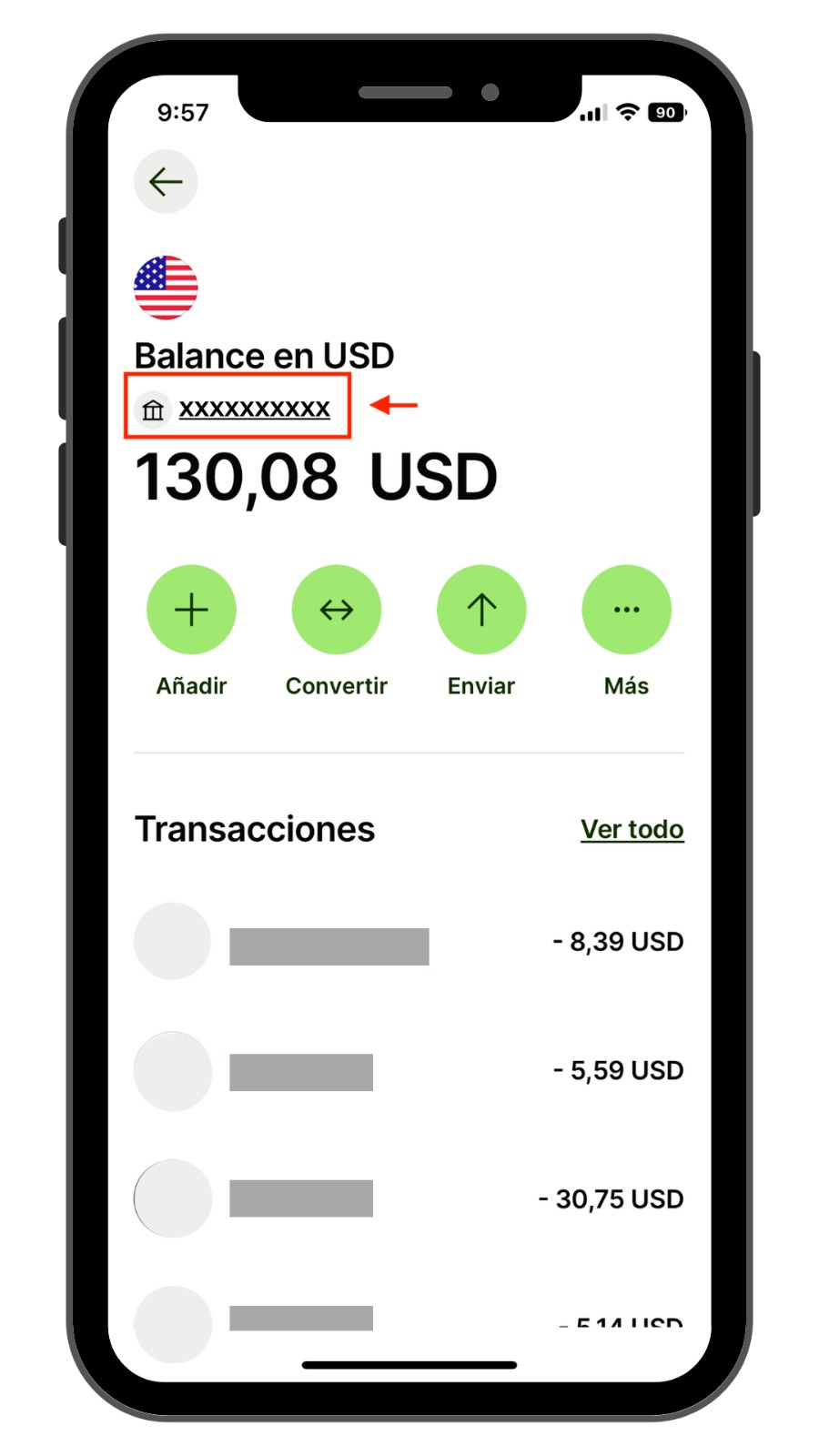Image resolution: width=819 pixels, height=1456 pixels.
Task: Open the Más options menu
Action: [x=626, y=610]
